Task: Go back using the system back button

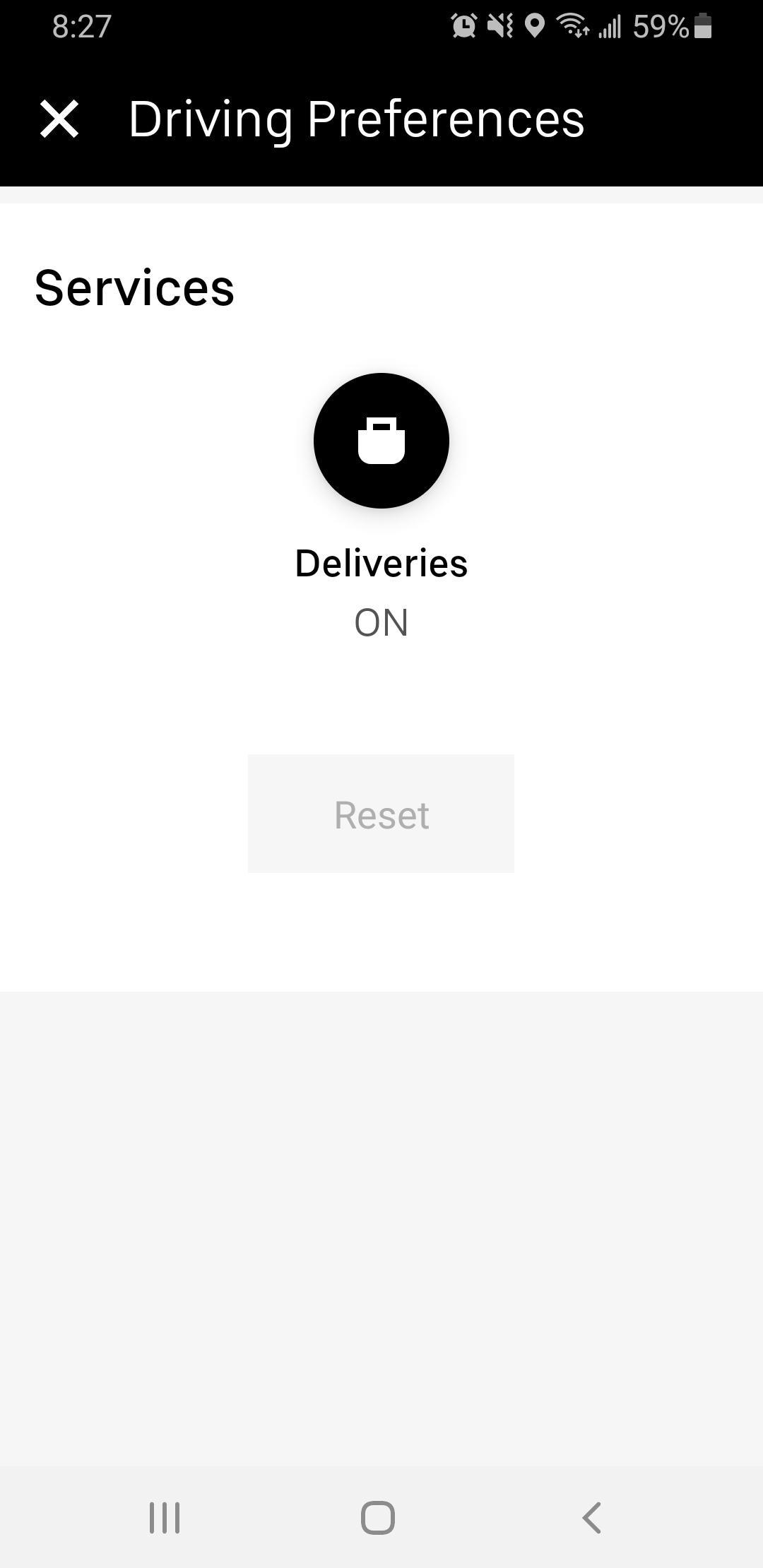Action: (x=592, y=1517)
